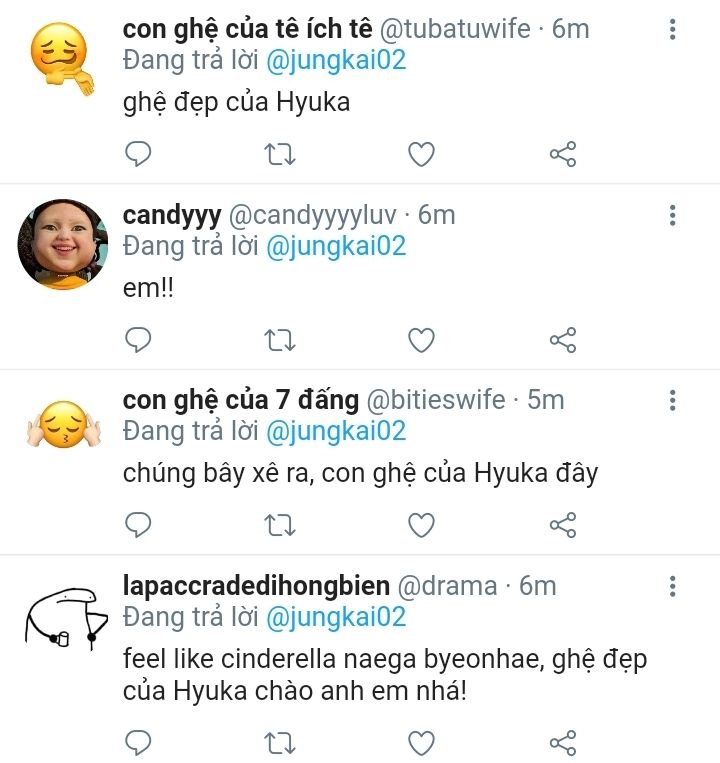Share @tubatuwife's tweet

pos(563,154)
